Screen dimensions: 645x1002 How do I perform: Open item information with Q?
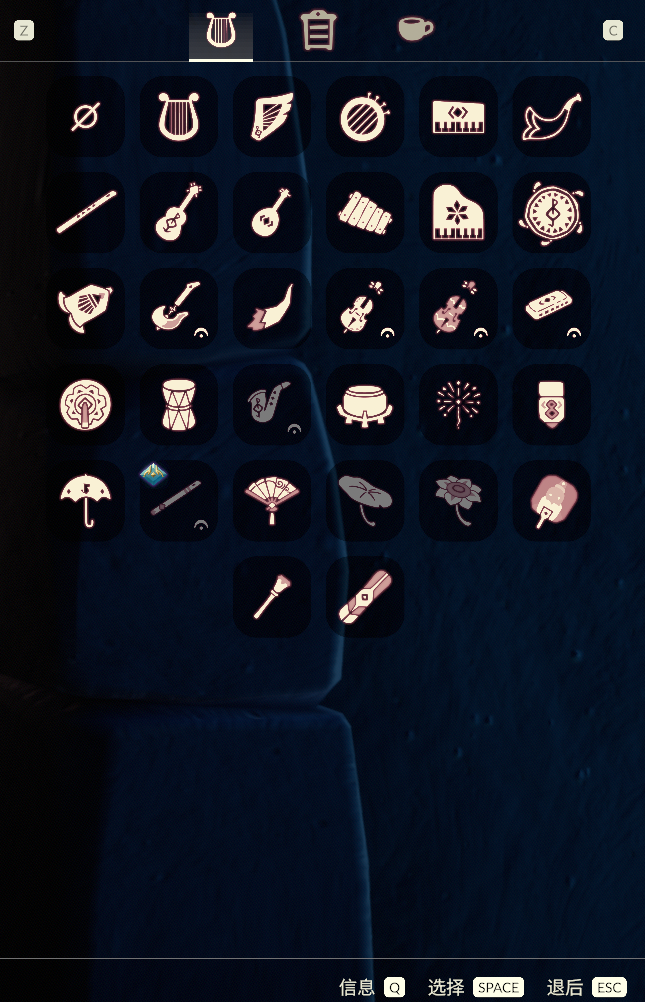point(394,987)
